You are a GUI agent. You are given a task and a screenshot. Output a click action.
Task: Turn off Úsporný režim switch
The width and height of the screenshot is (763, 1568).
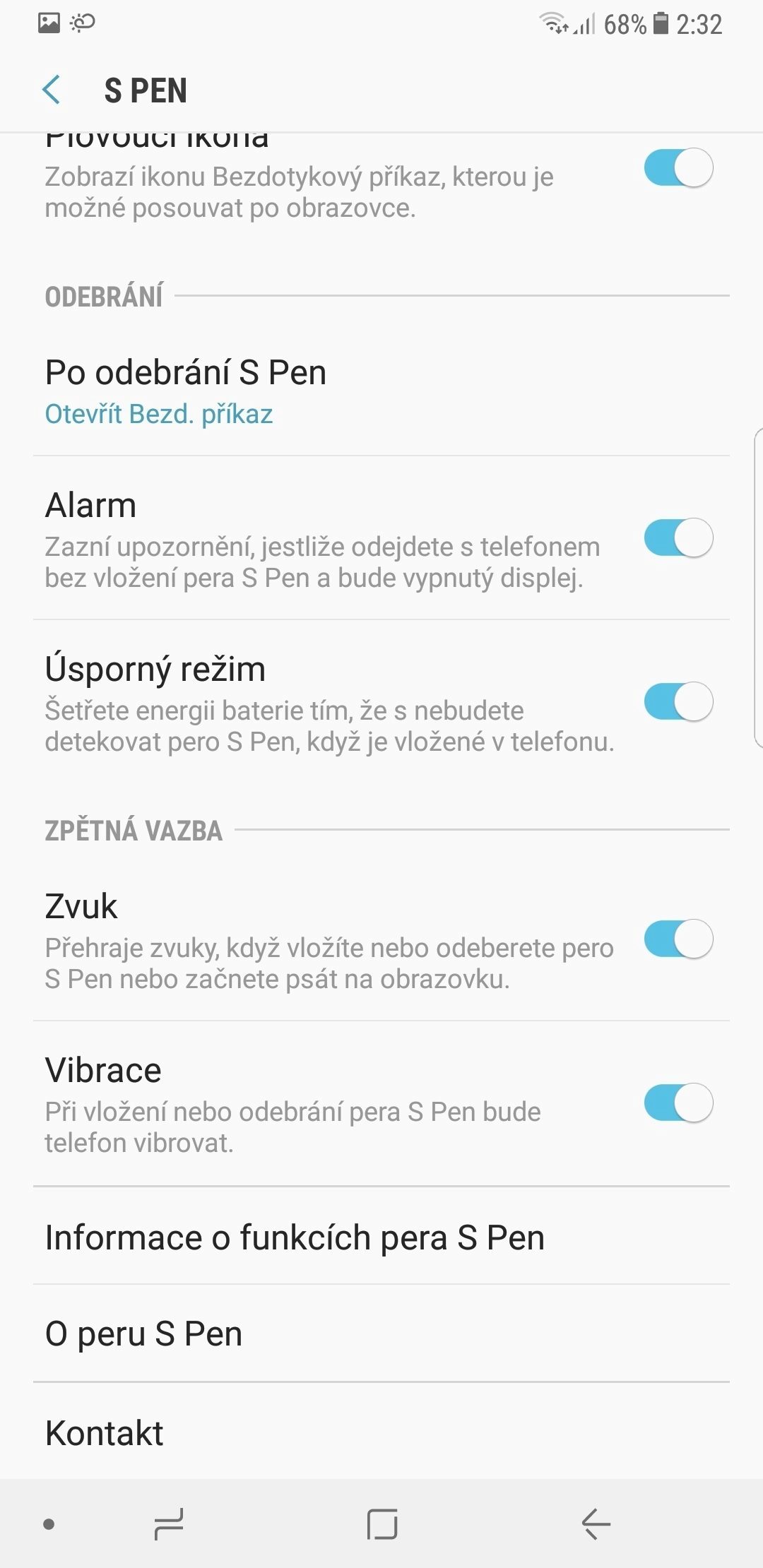[678, 702]
